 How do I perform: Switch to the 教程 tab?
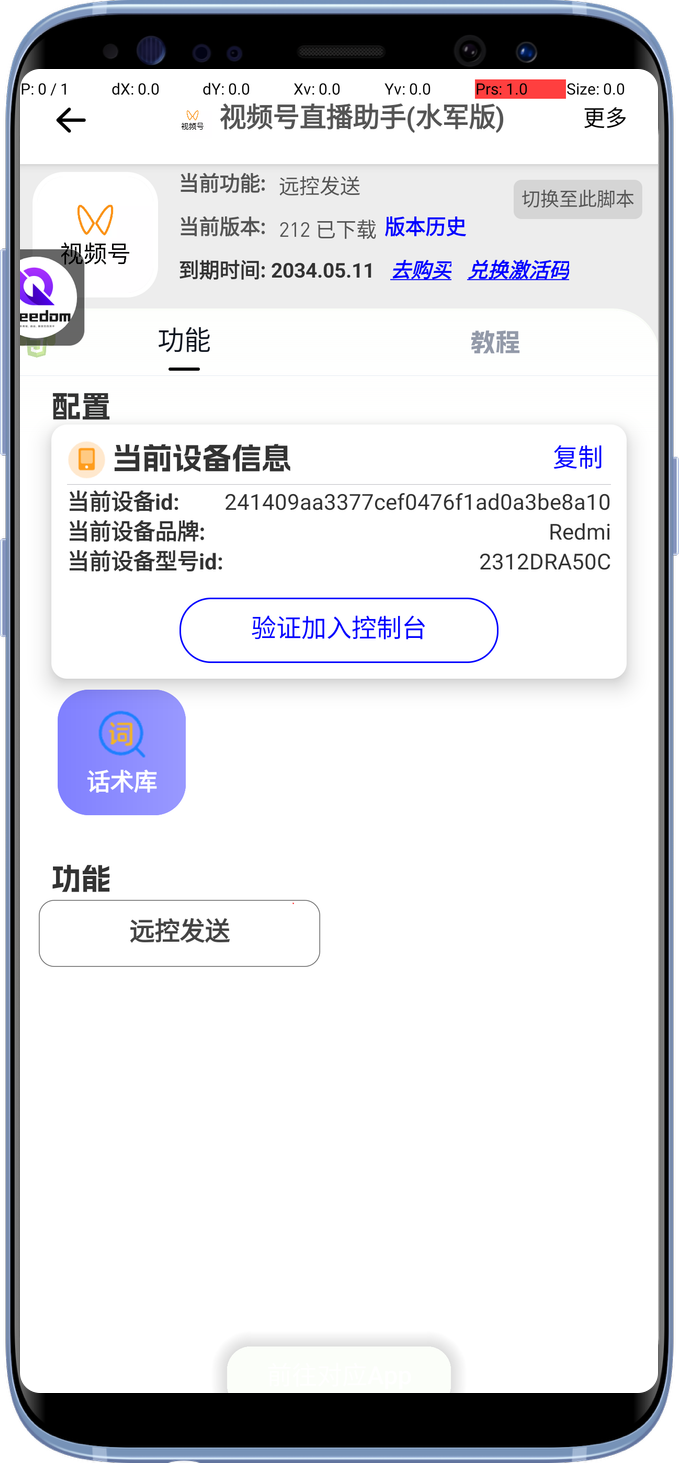[495, 343]
